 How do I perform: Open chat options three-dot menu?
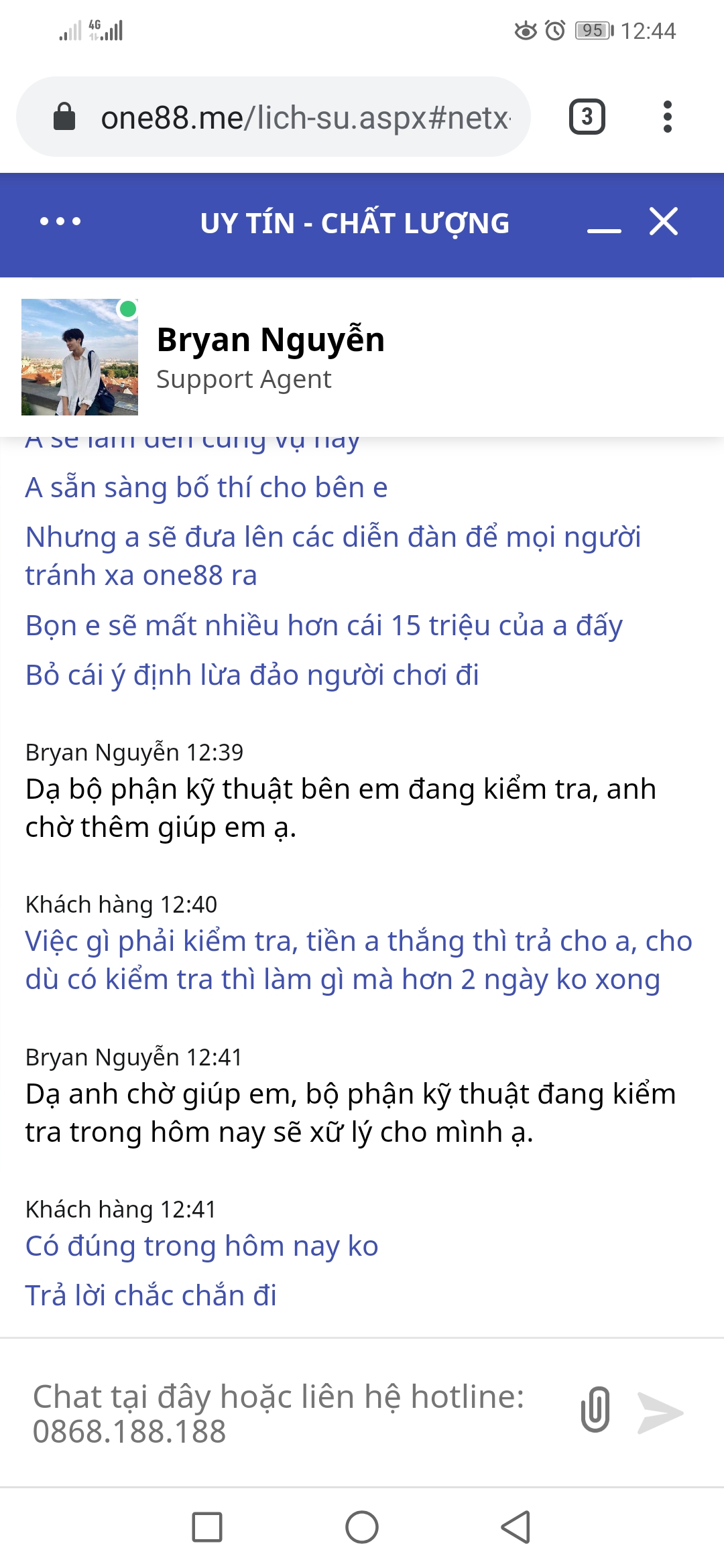click(x=60, y=222)
